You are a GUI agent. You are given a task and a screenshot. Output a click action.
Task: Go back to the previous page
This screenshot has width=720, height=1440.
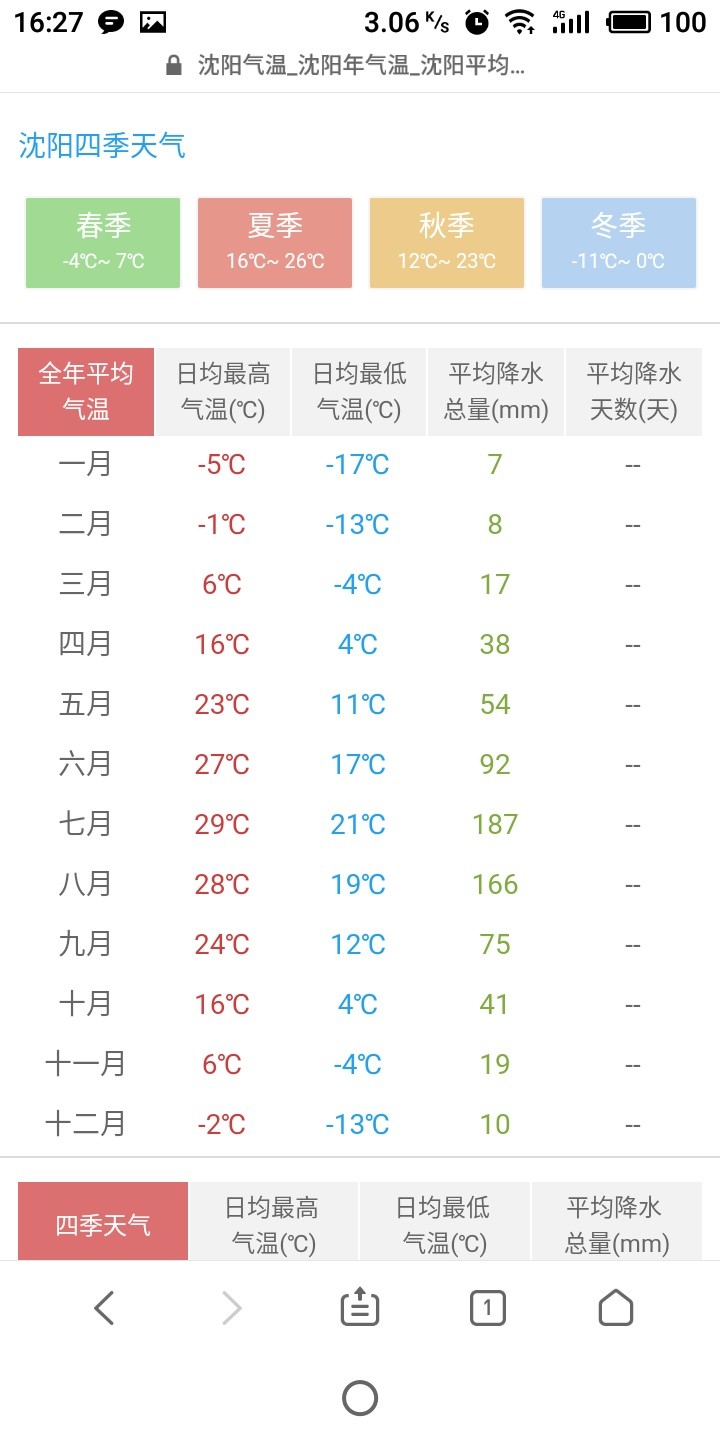[104, 1308]
